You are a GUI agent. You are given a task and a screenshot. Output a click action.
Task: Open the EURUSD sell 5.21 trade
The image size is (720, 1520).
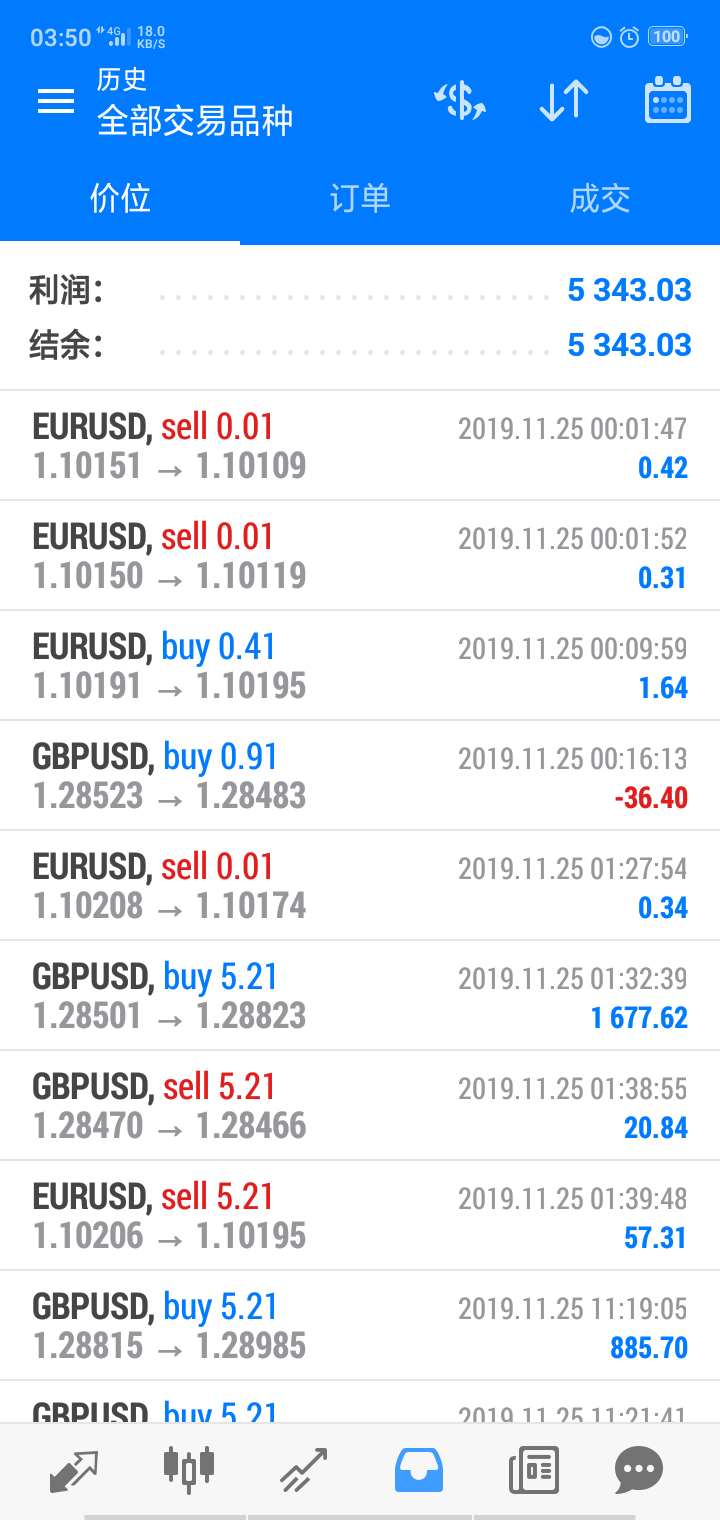(360, 1216)
